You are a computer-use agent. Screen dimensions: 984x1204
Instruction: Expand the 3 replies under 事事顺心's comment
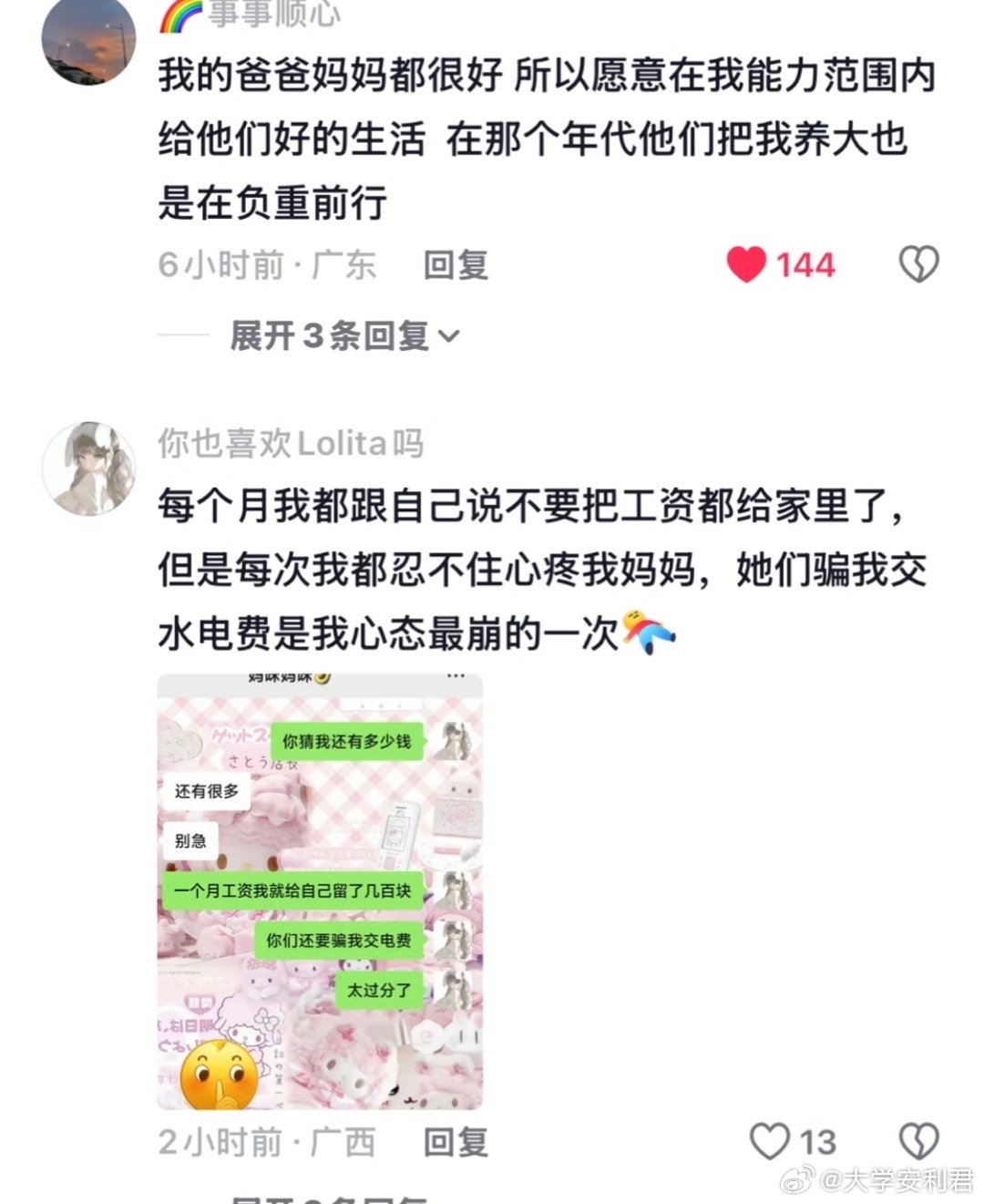pyautogui.click(x=328, y=336)
